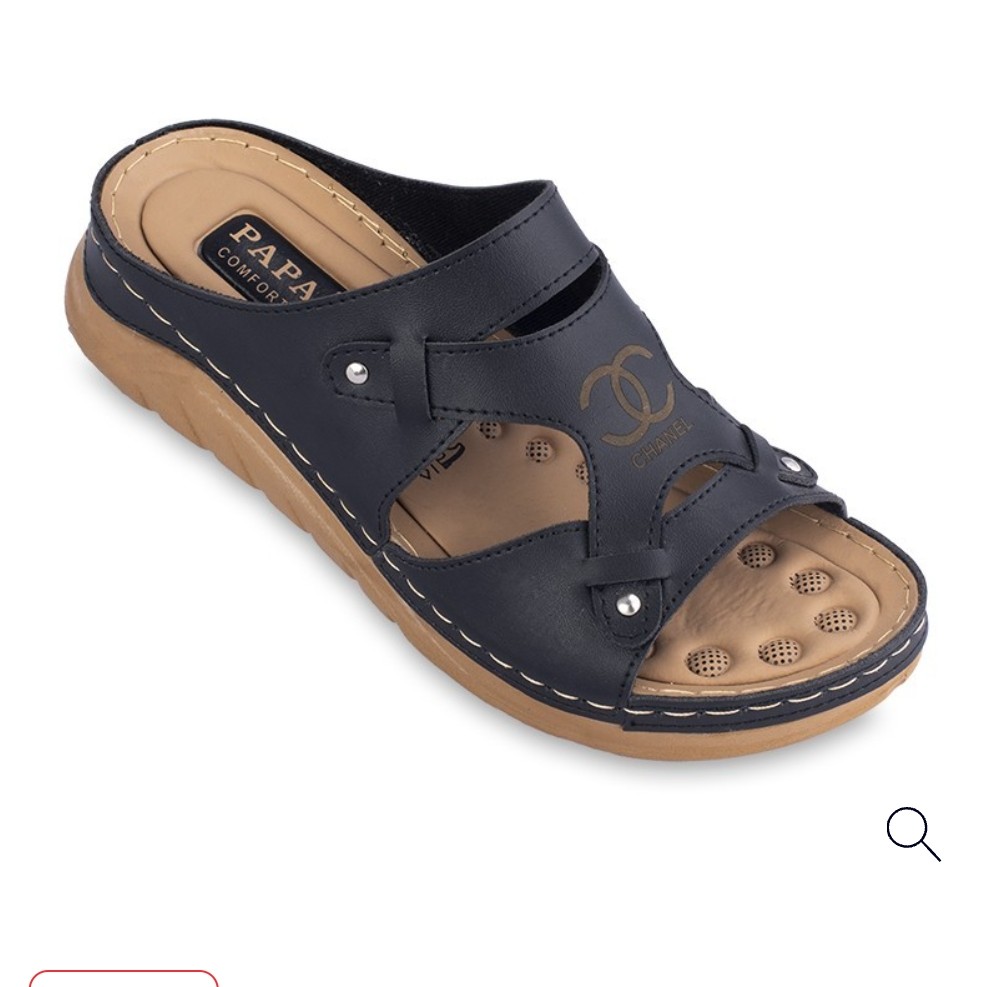Tap the magnifier icon to zoom the image

912,833
